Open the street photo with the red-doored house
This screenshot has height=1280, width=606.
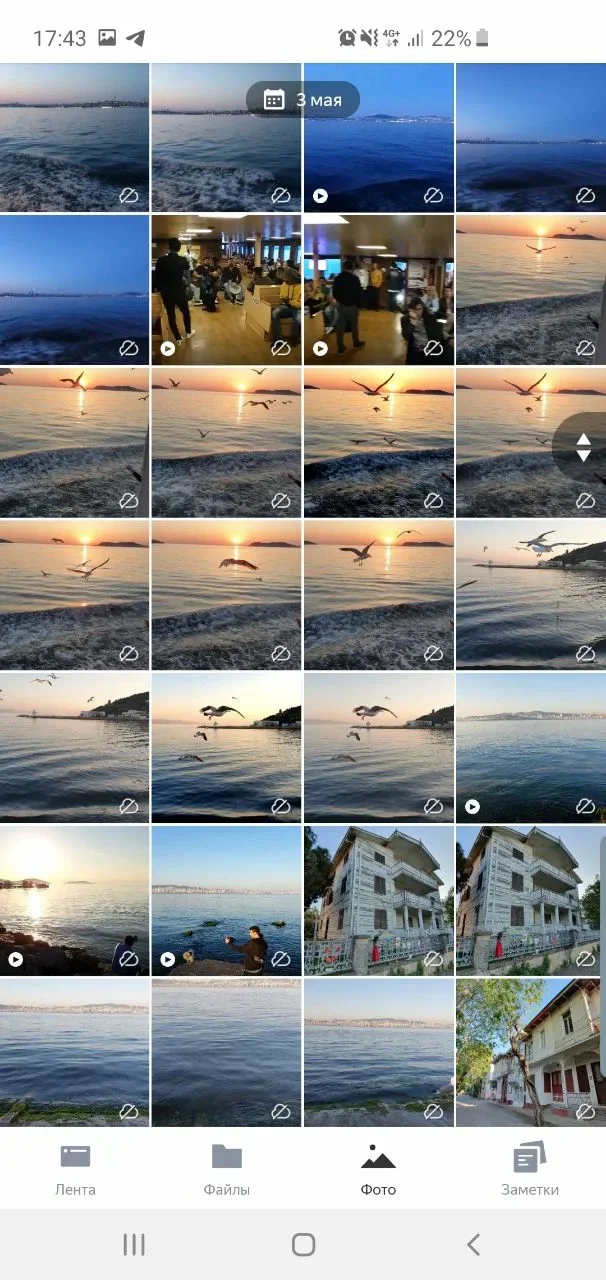tap(530, 1053)
